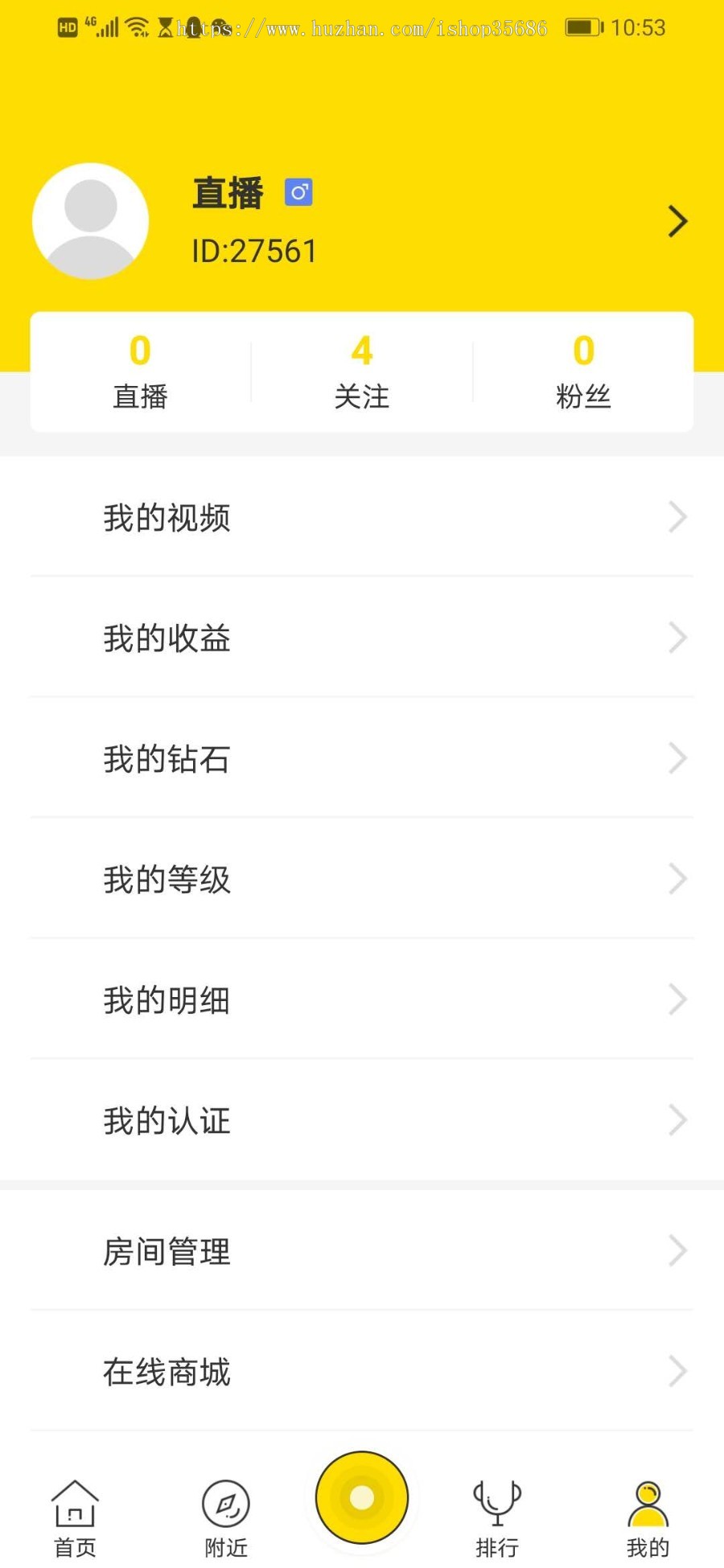Select the 我的 tab
Image resolution: width=724 pixels, height=1568 pixels.
click(x=648, y=1517)
